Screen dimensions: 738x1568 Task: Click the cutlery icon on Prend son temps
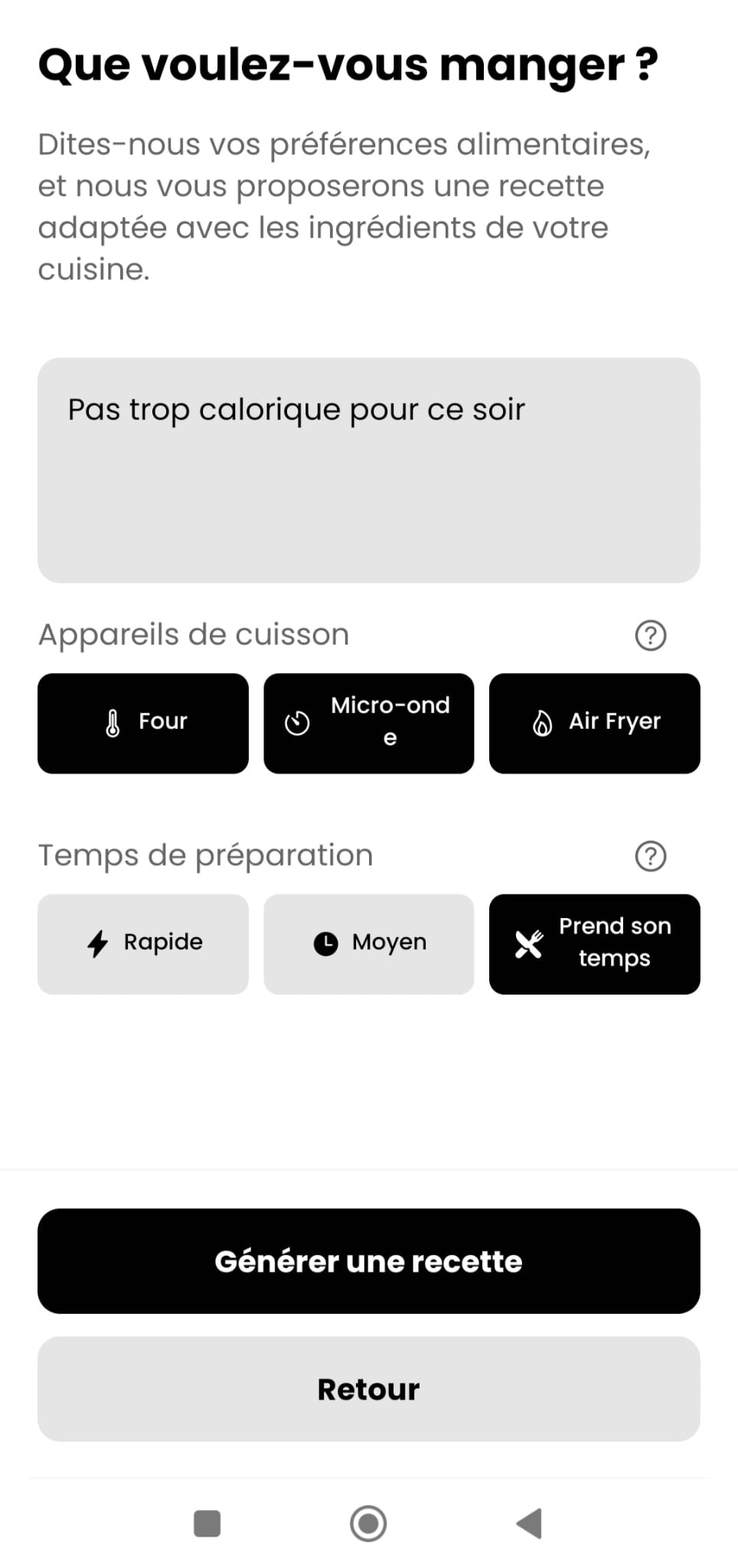point(528,942)
